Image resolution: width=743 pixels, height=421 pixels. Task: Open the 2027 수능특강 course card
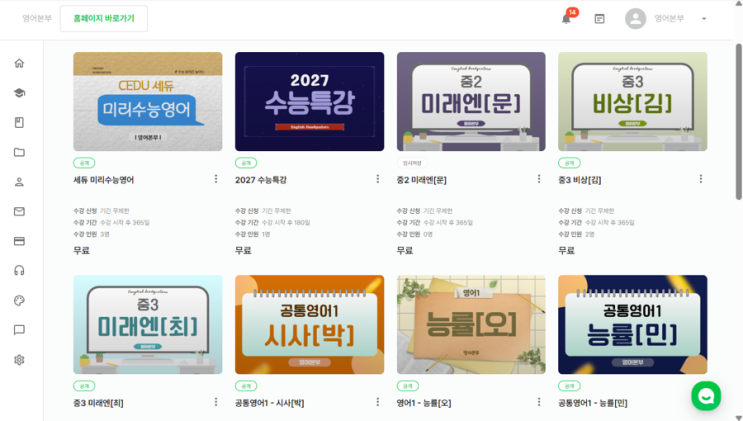[309, 101]
